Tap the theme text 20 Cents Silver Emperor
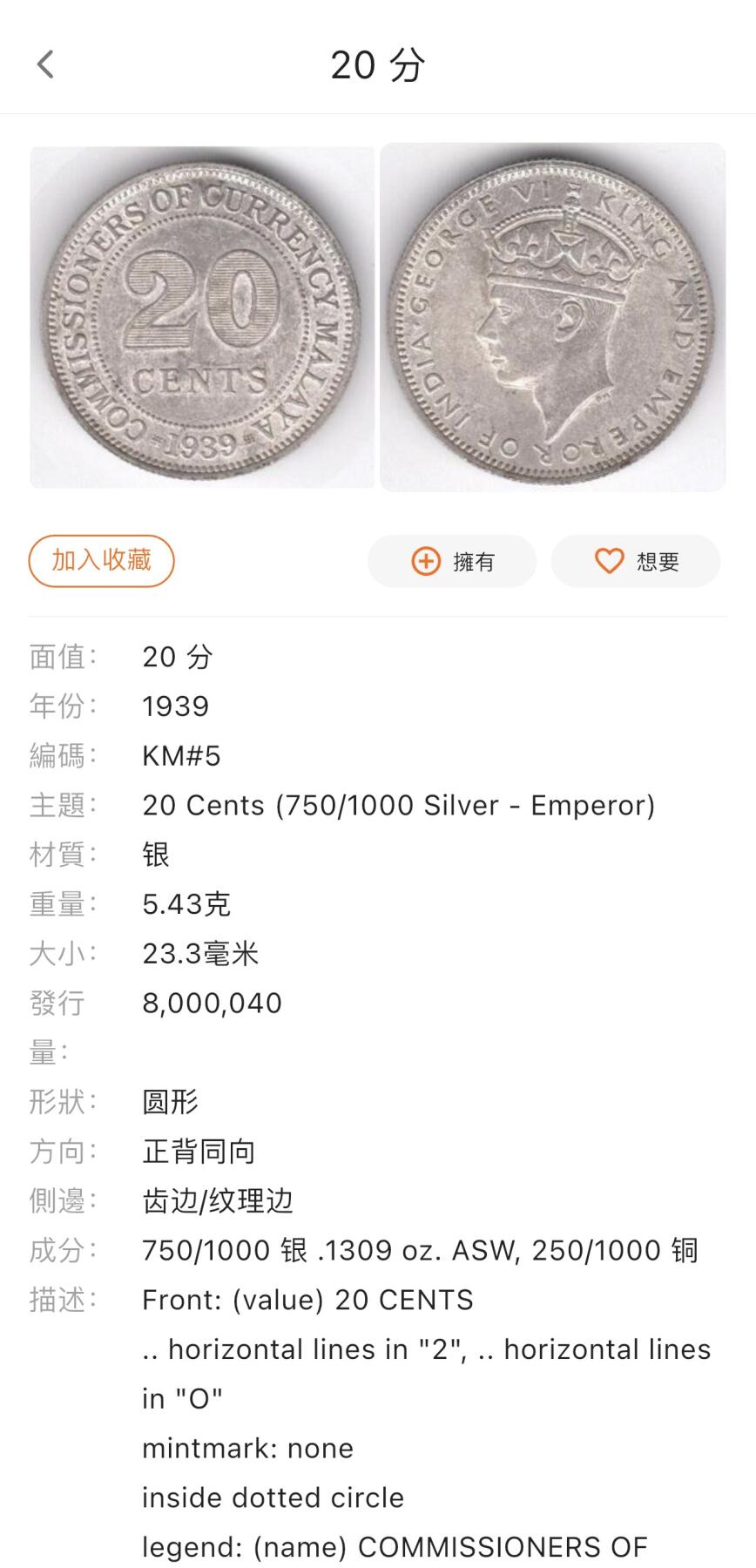756x1568 pixels. tap(399, 806)
